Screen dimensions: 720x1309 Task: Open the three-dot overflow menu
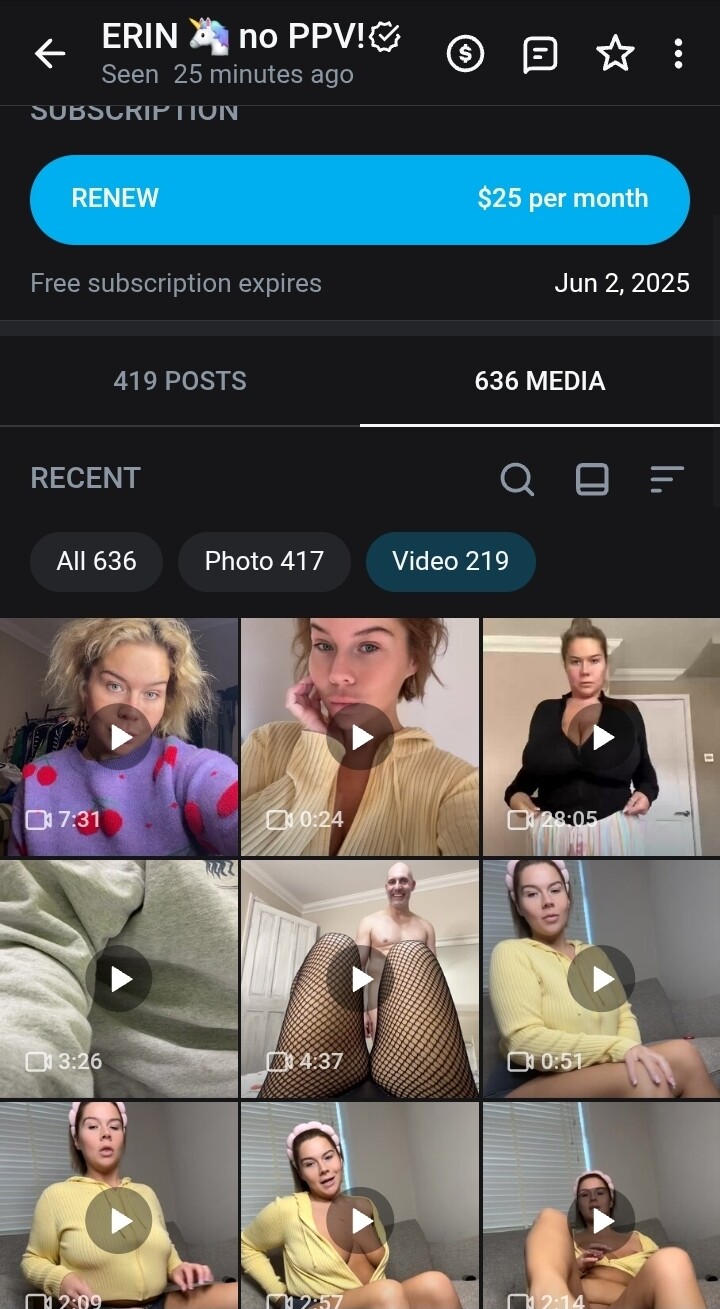678,54
